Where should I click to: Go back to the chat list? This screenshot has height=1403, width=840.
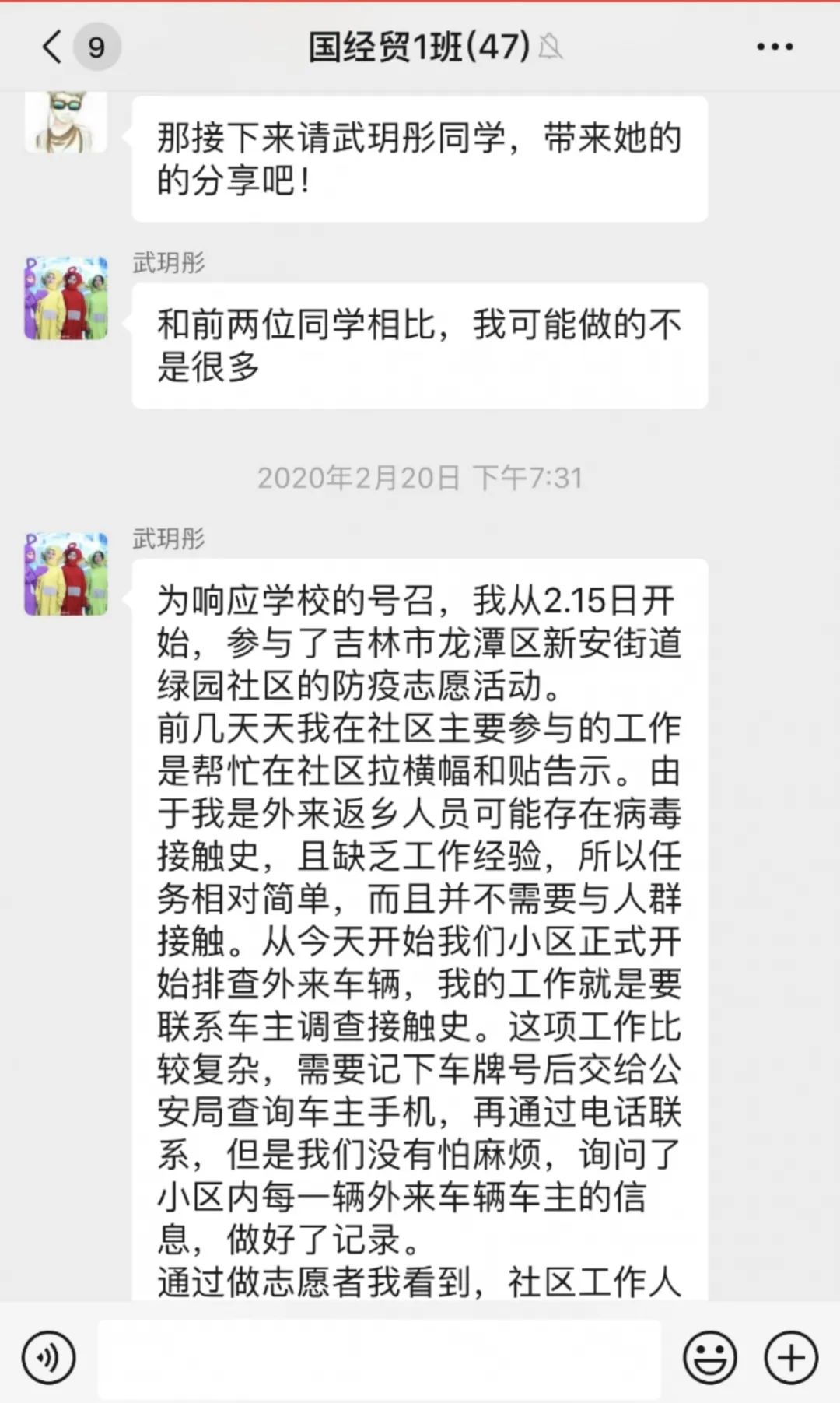(x=53, y=47)
